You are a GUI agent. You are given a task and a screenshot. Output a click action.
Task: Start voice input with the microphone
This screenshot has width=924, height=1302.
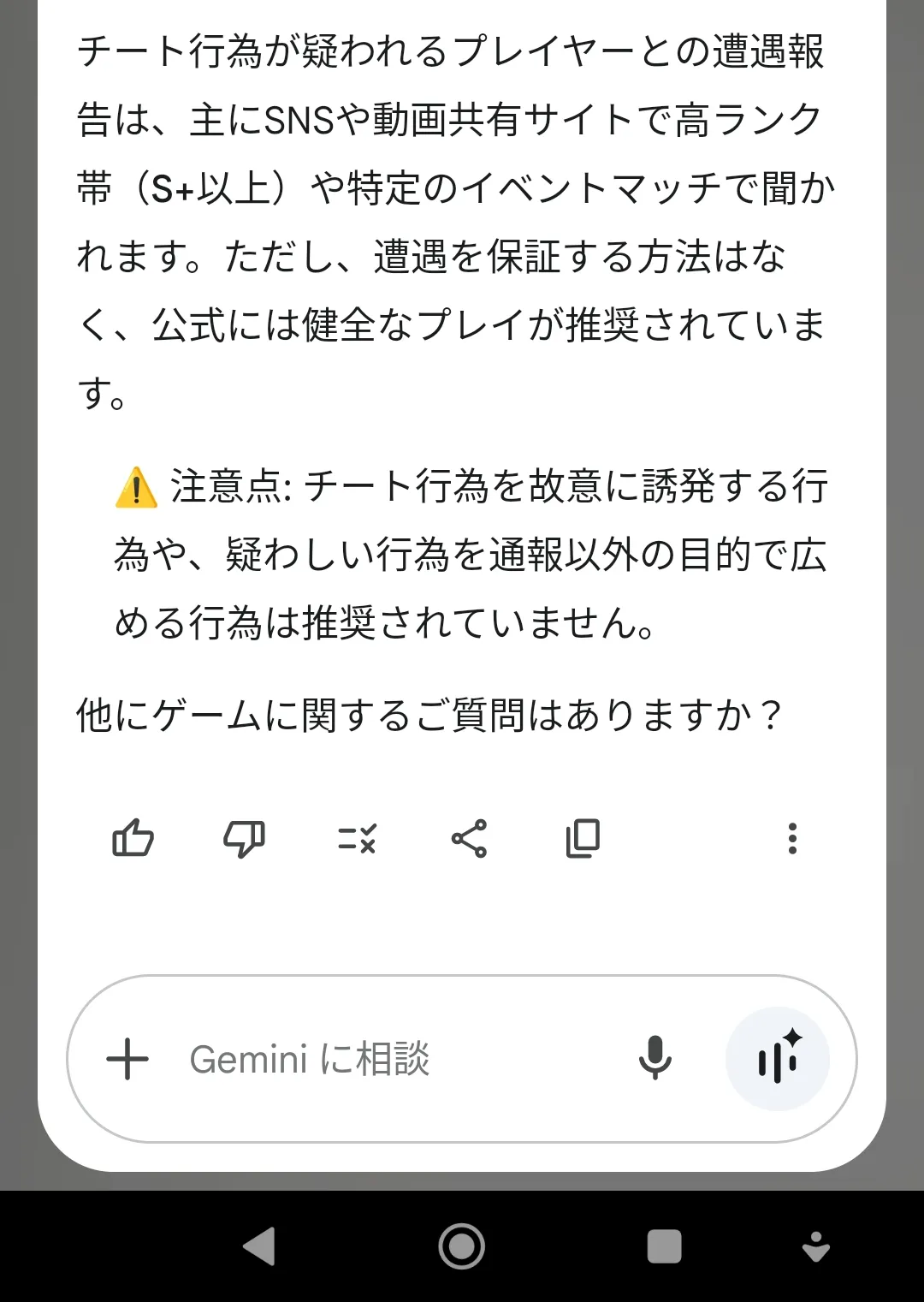click(x=654, y=1058)
